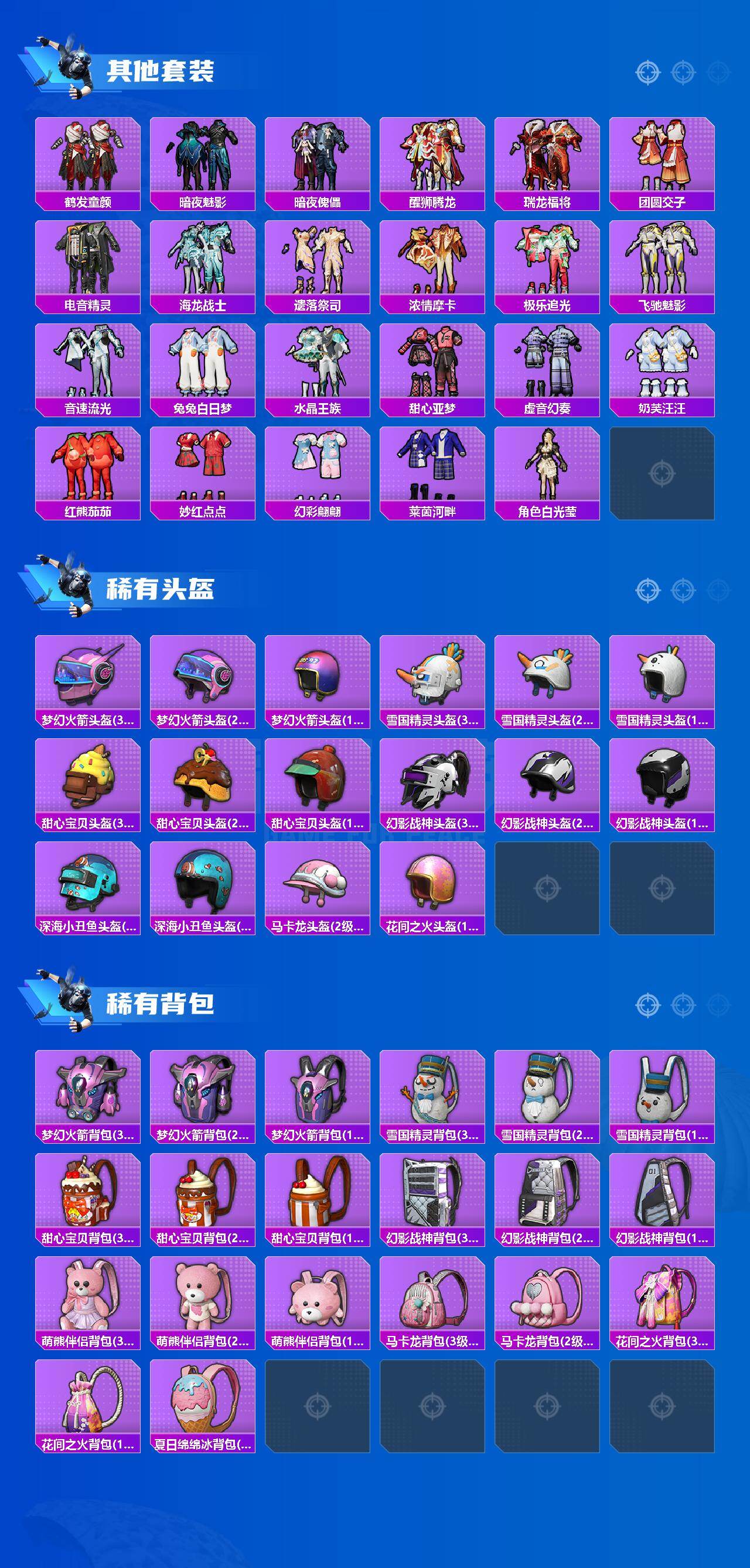The width and height of the screenshot is (750, 1568).
Task: Click the 鹤发童颜 name label
Action: [x=90, y=203]
